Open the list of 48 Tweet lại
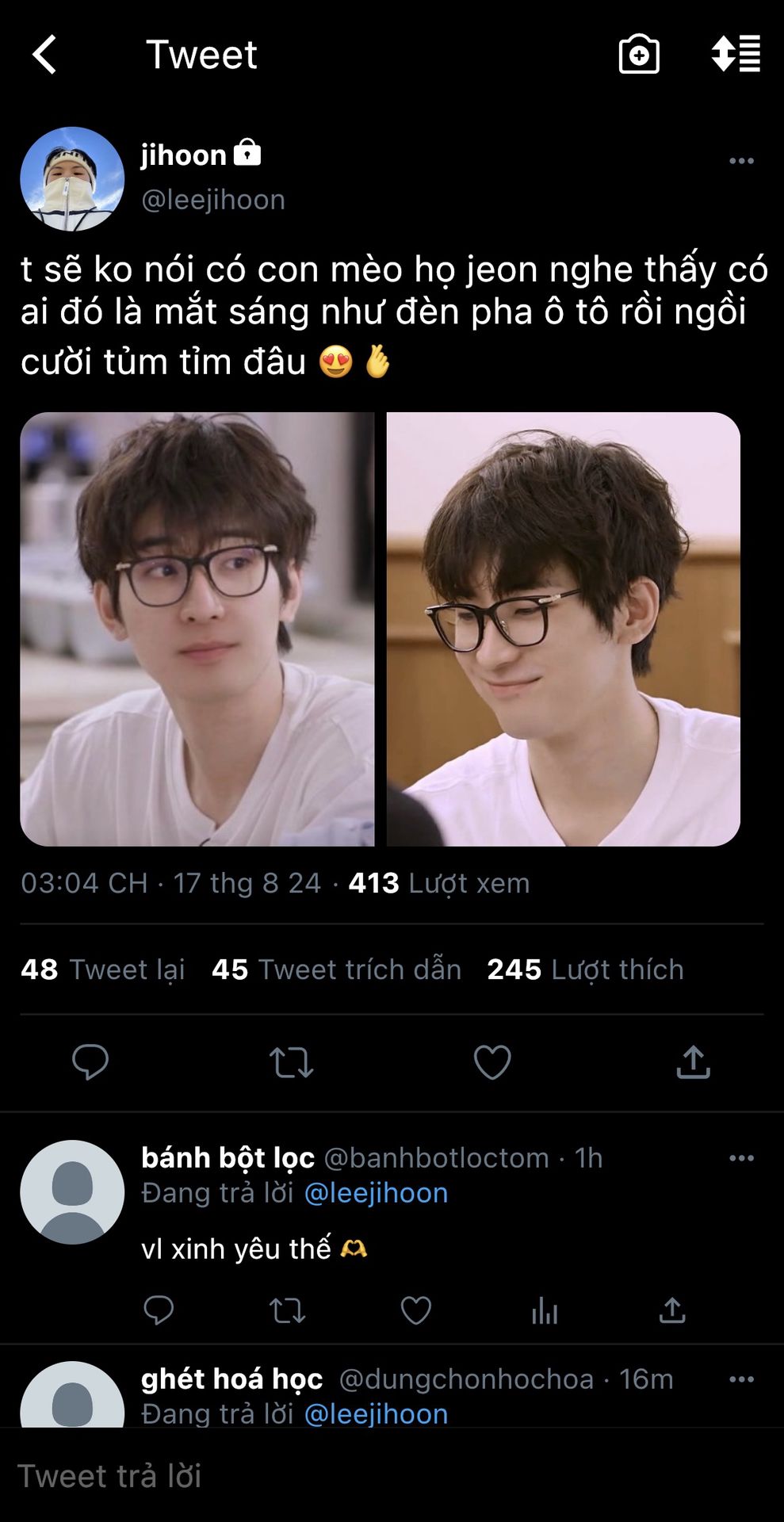 point(103,969)
